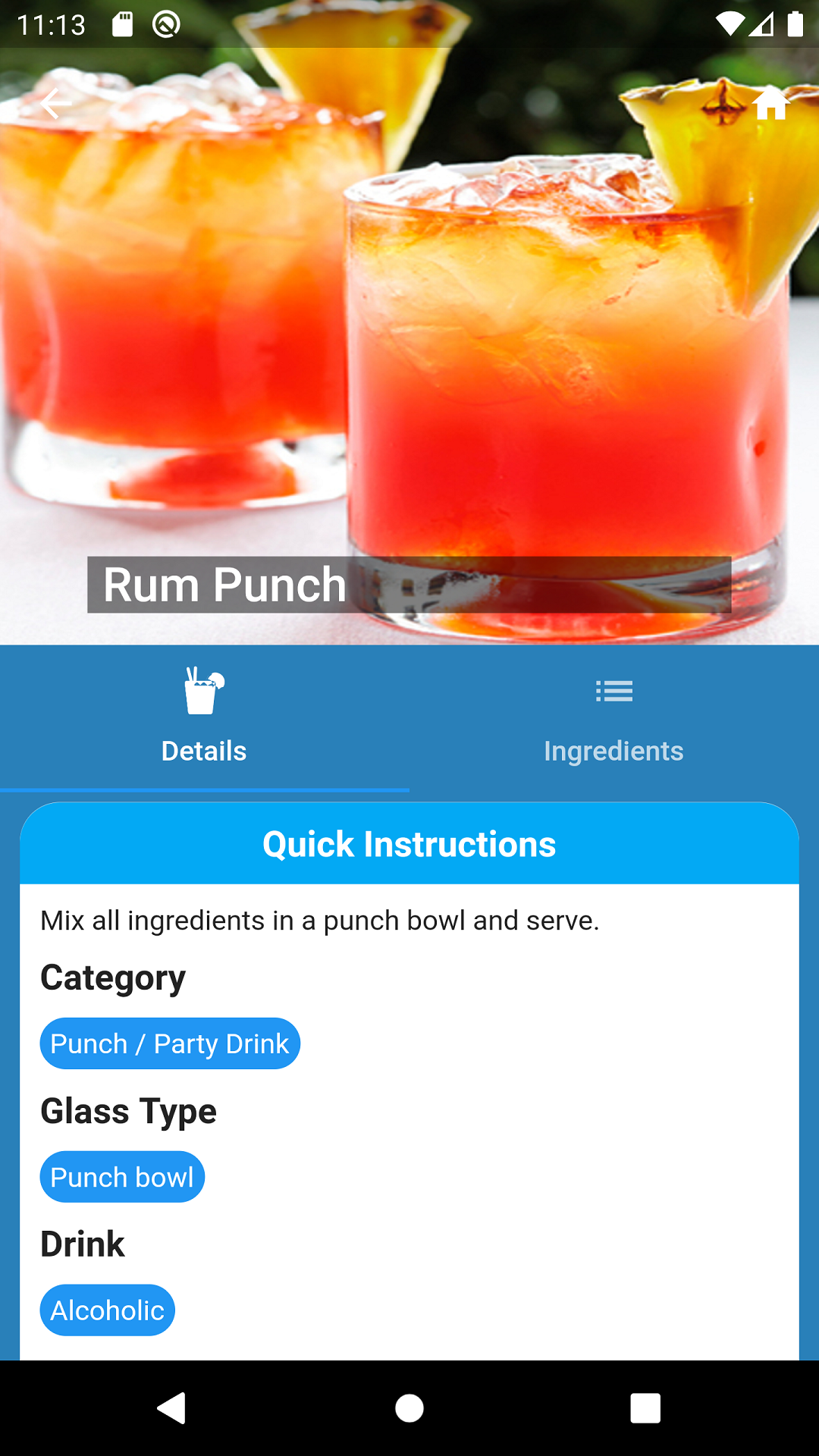This screenshot has height=1456, width=819.
Task: Go back using the top-left arrow
Action: tap(55, 104)
